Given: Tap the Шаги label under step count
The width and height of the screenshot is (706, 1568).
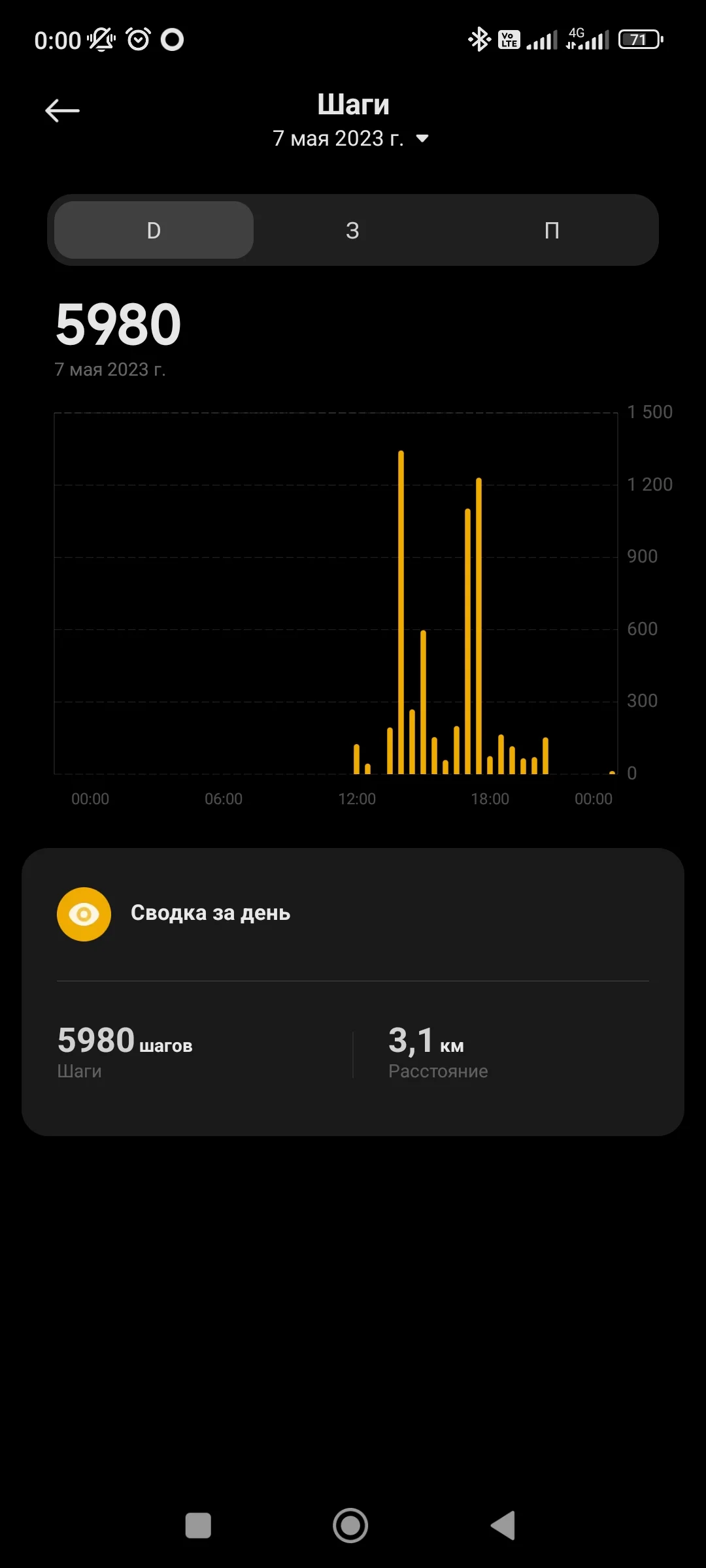Looking at the screenshot, I should pyautogui.click(x=78, y=1071).
